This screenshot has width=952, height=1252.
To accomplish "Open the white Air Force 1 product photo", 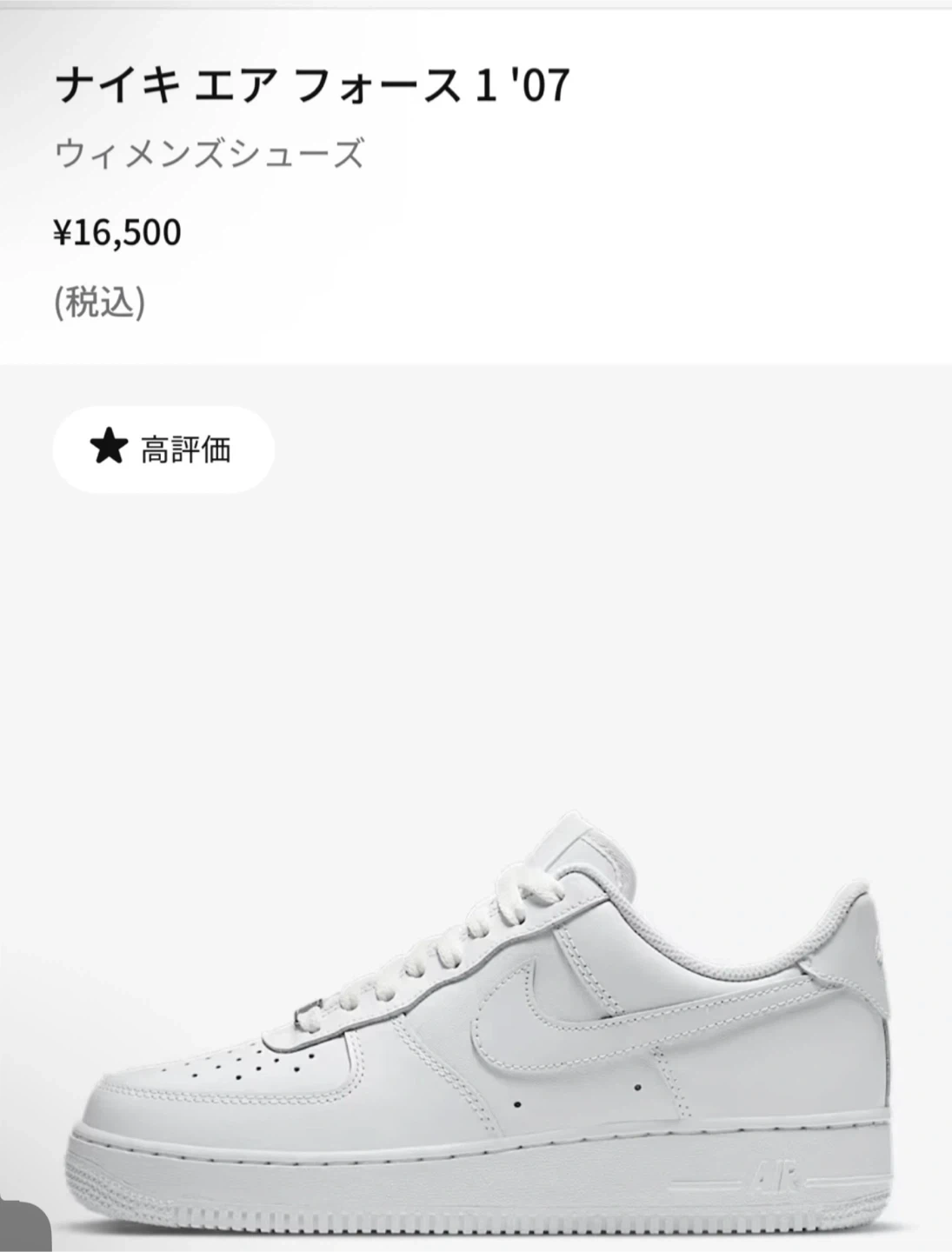I will [x=487, y=1026].
